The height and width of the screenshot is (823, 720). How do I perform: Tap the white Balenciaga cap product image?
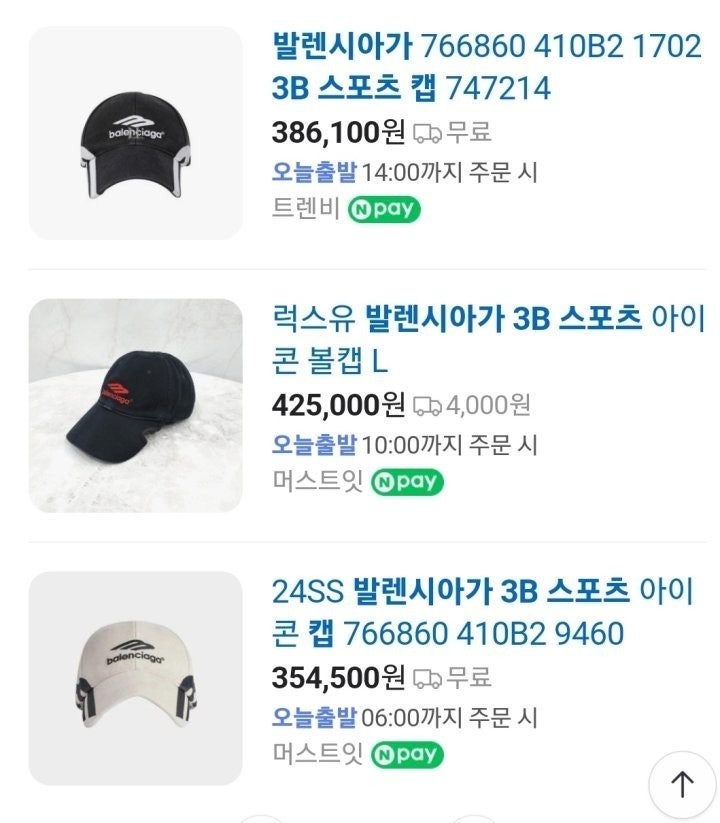[136, 678]
